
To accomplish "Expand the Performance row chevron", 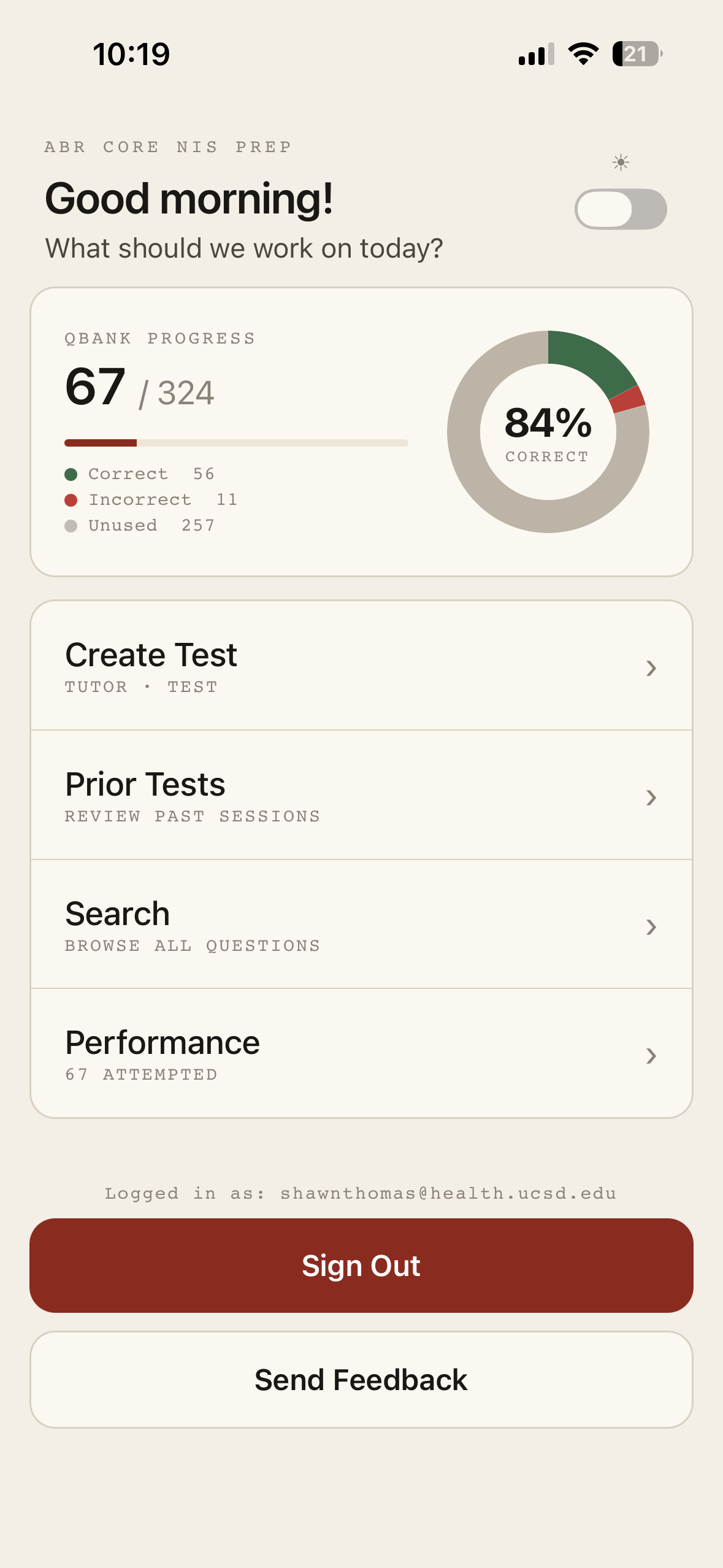I will point(652,1056).
